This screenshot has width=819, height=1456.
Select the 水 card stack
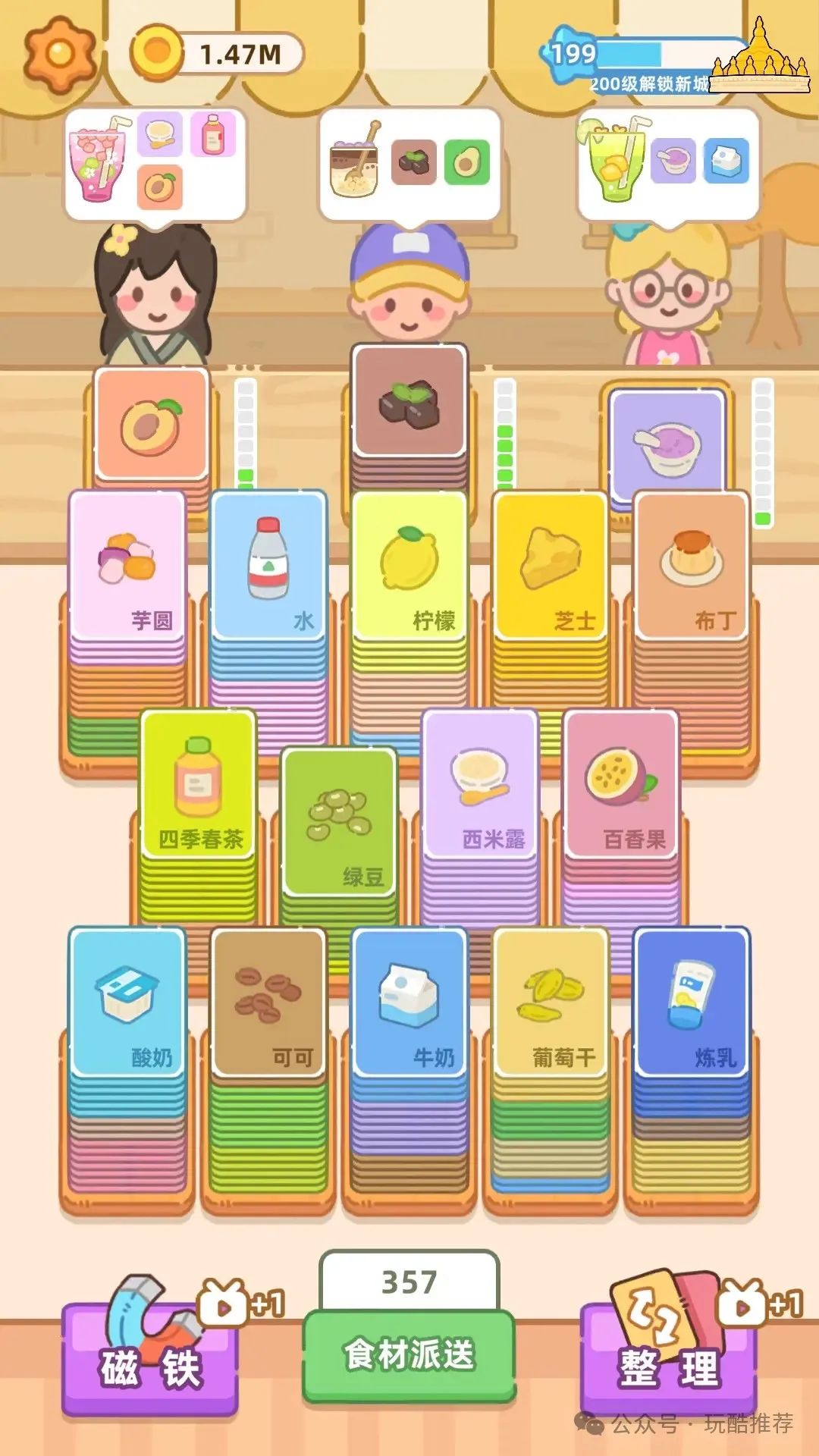pos(268,565)
